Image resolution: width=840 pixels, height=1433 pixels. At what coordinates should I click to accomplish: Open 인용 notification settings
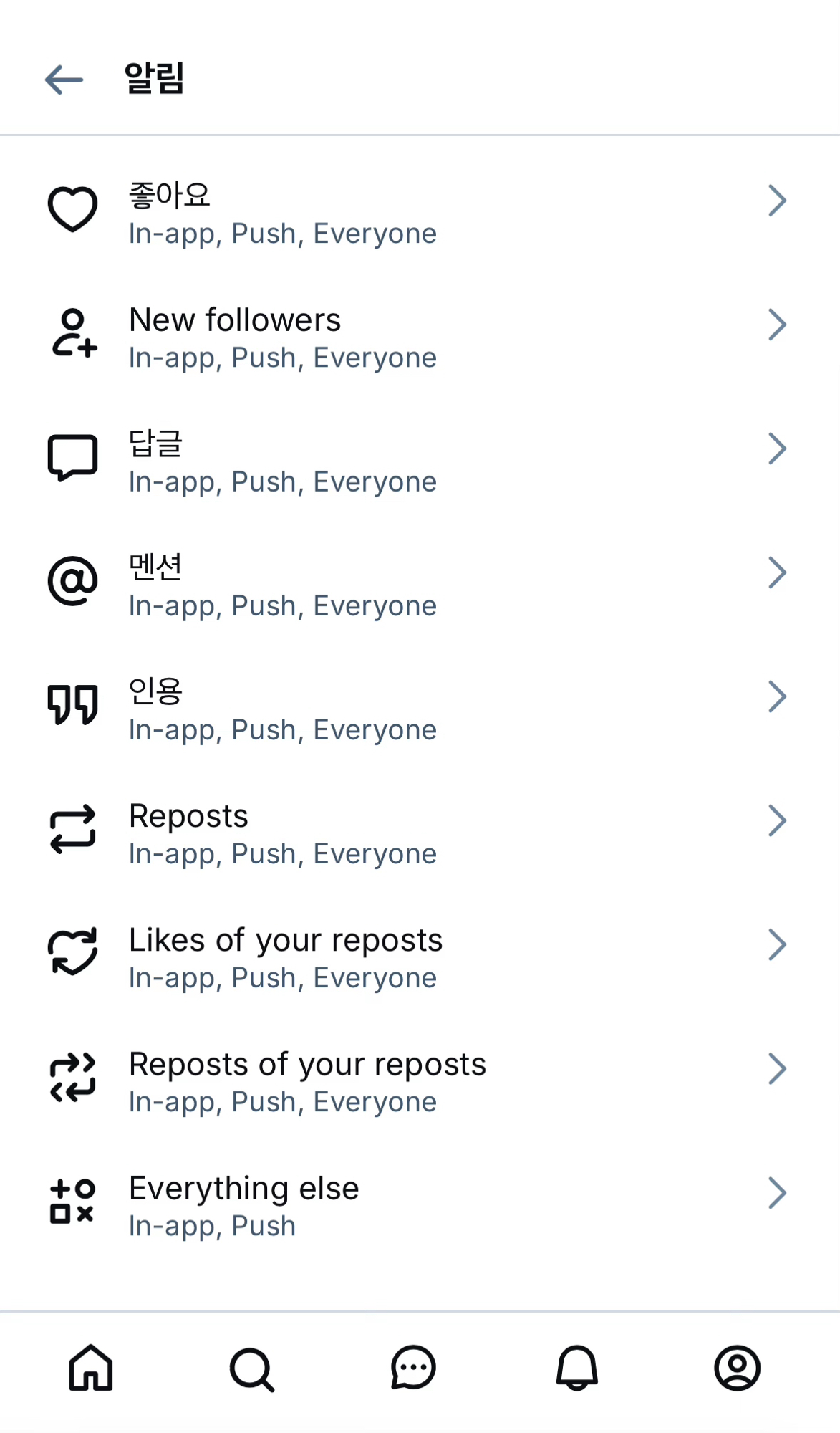(x=420, y=709)
